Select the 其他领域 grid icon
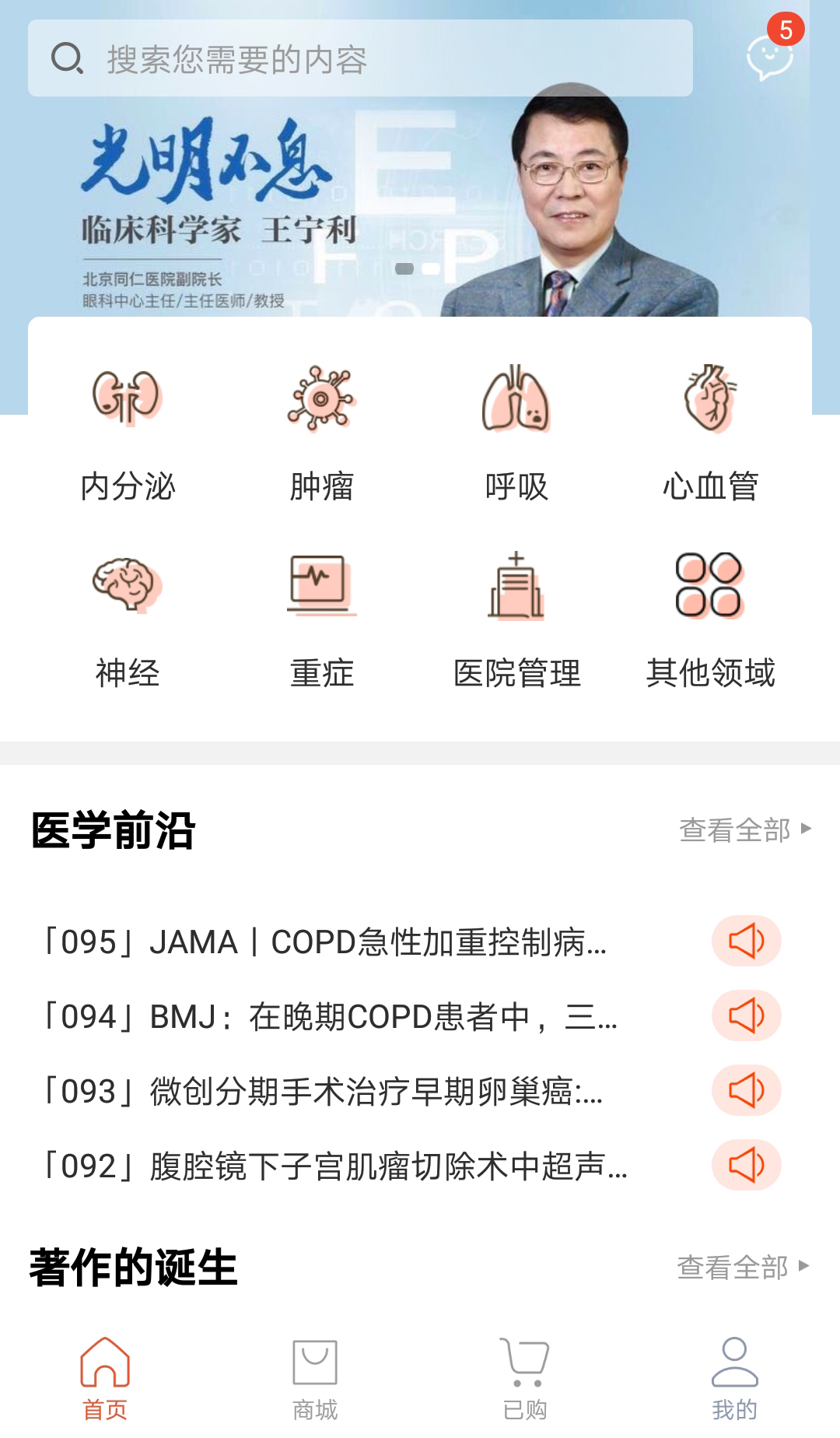 click(709, 586)
